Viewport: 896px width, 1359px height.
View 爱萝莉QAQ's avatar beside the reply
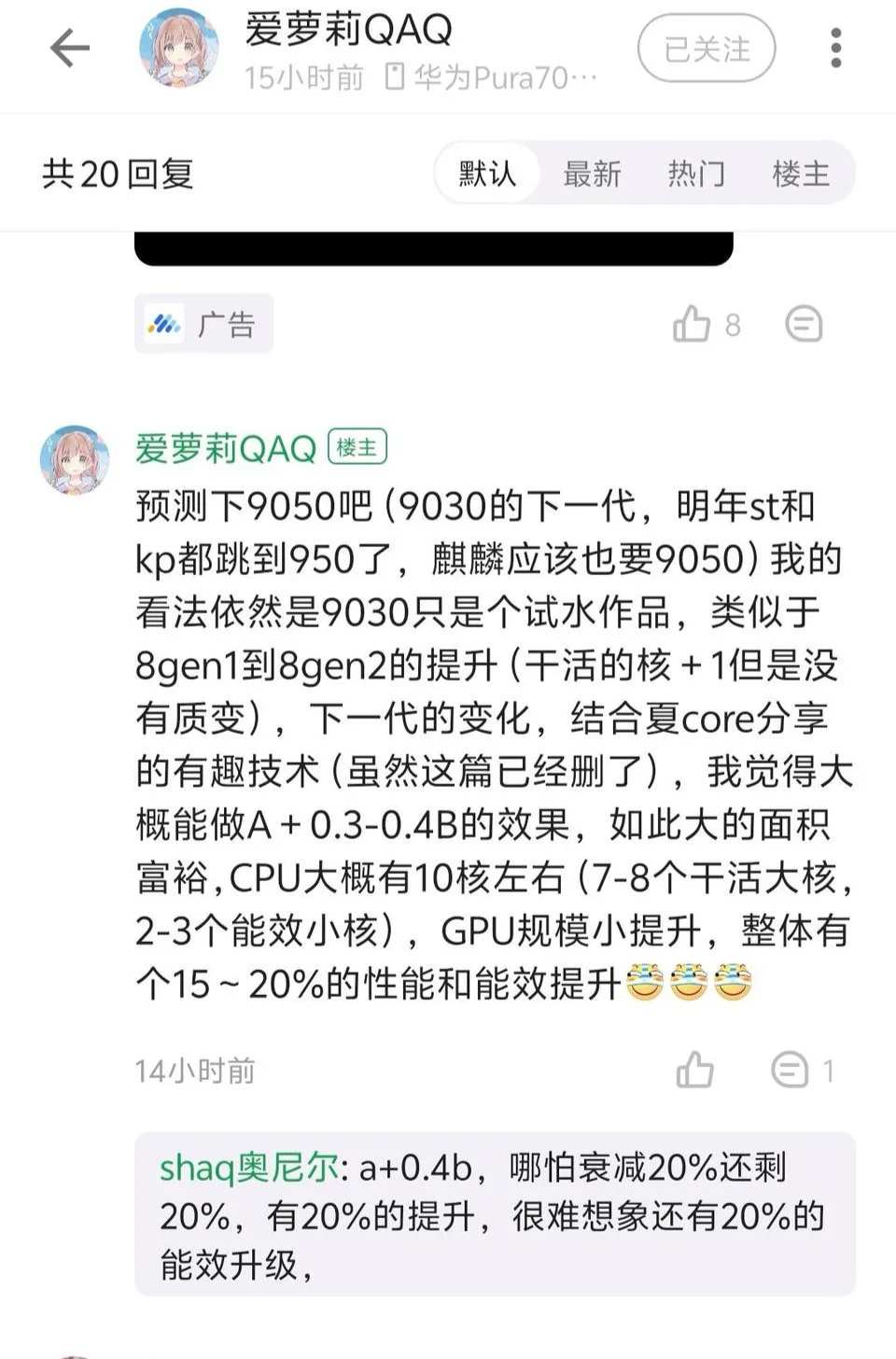tap(75, 460)
